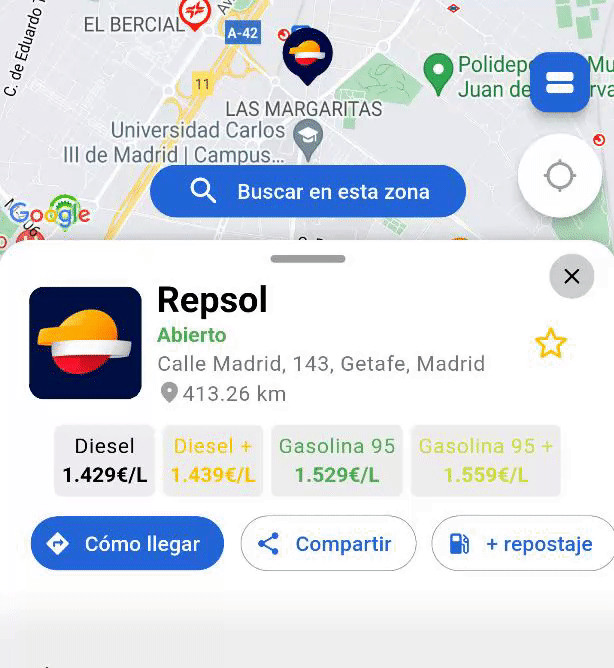Get directions with Cómo llegar
The width and height of the screenshot is (614, 668).
click(127, 544)
